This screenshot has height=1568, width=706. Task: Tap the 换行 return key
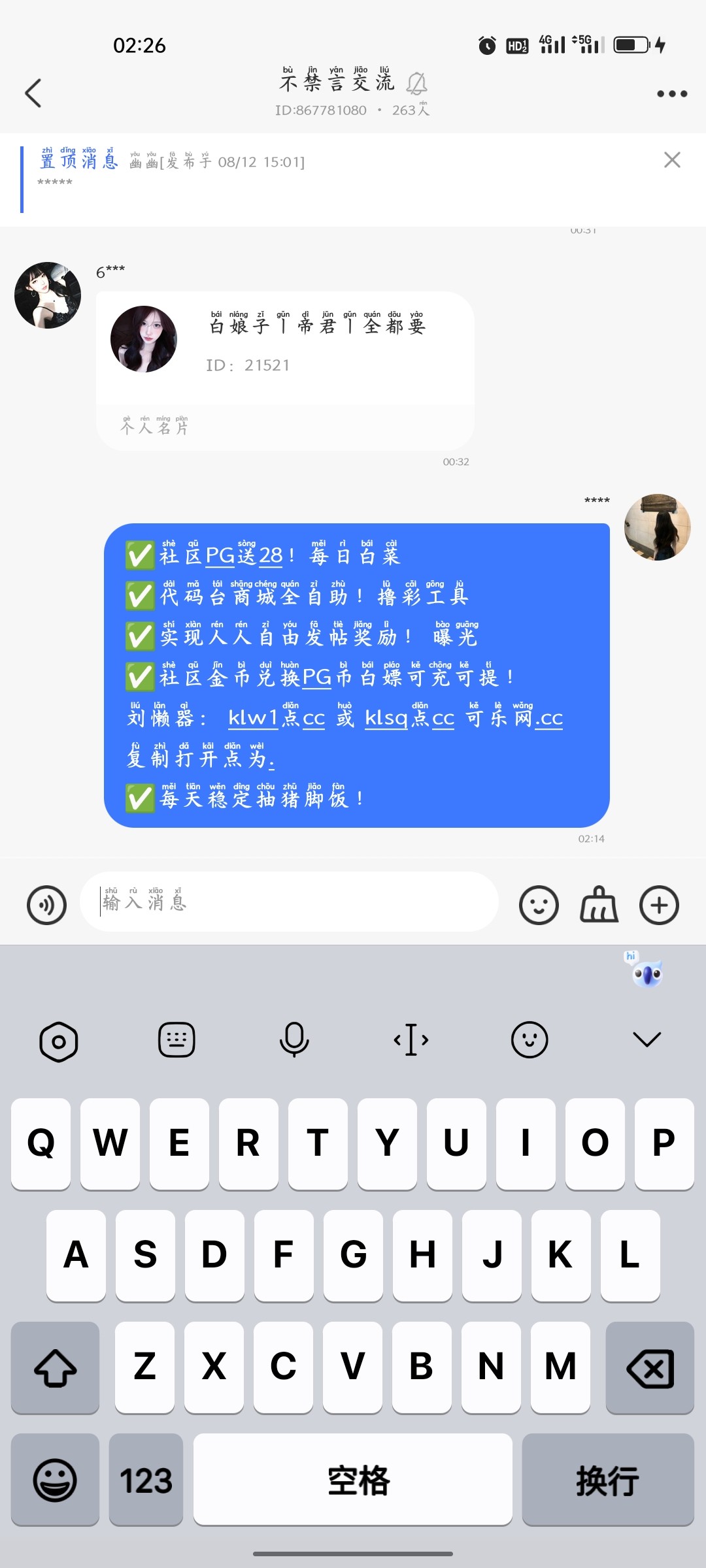(x=607, y=1480)
